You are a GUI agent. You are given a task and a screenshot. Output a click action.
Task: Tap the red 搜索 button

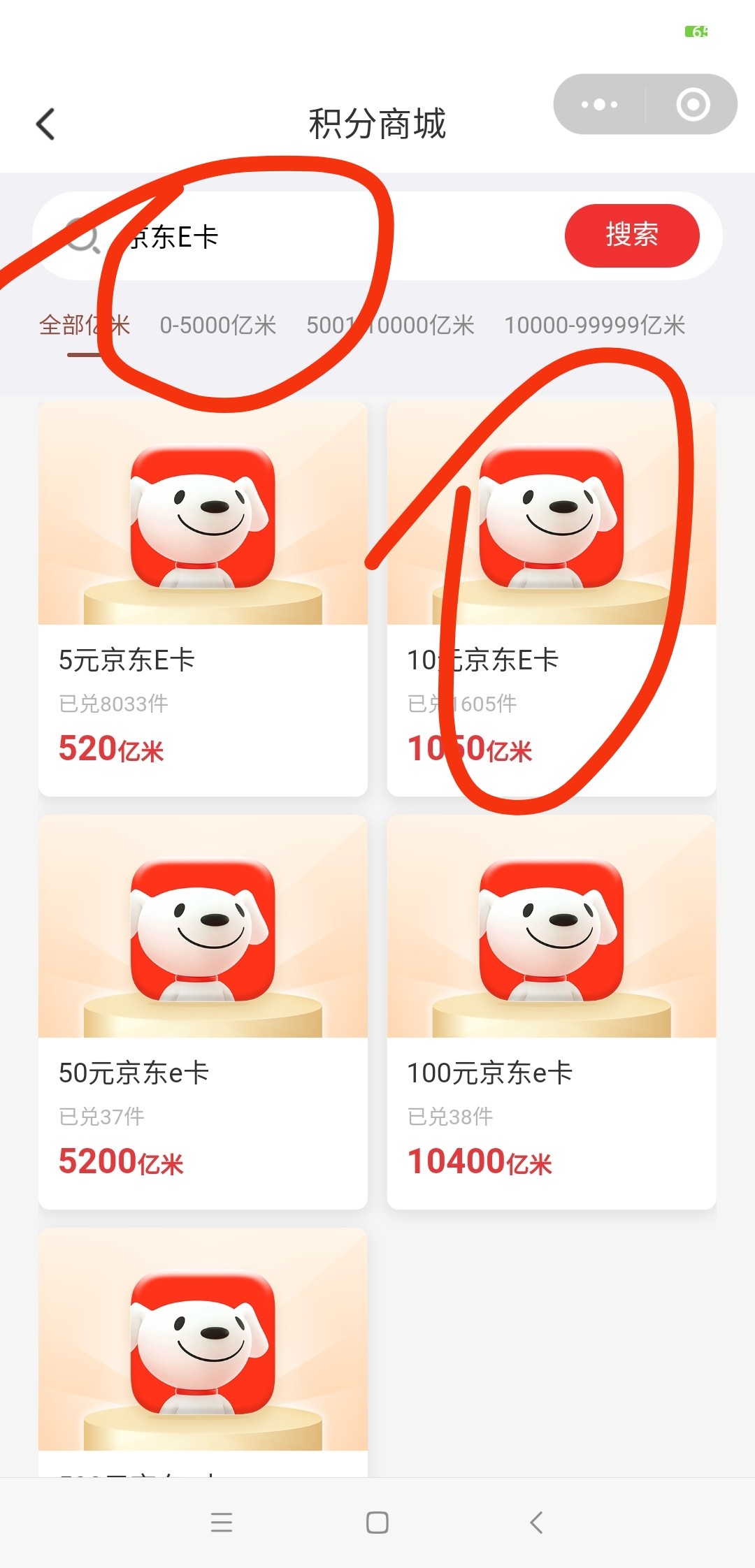tap(631, 235)
